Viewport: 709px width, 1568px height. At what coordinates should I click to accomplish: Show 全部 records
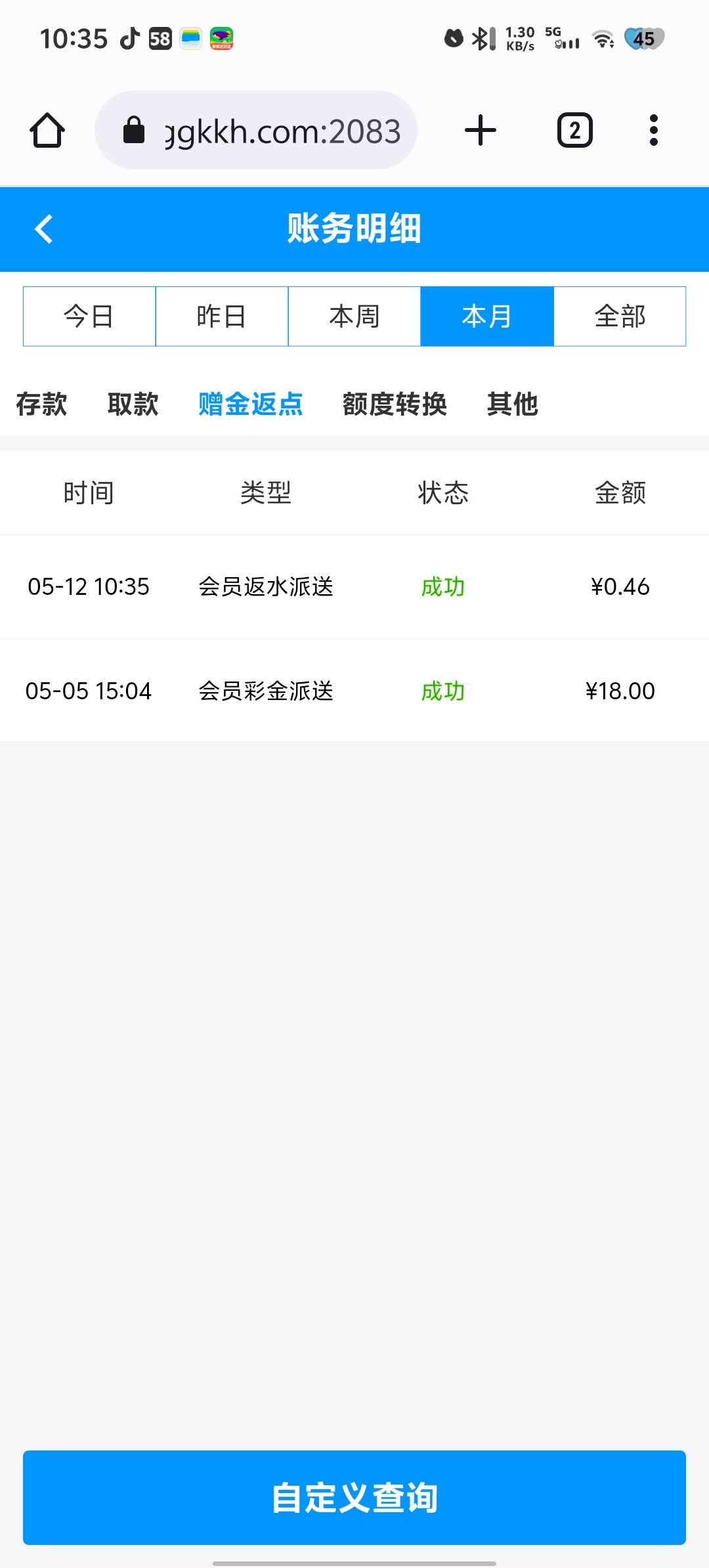click(x=620, y=316)
